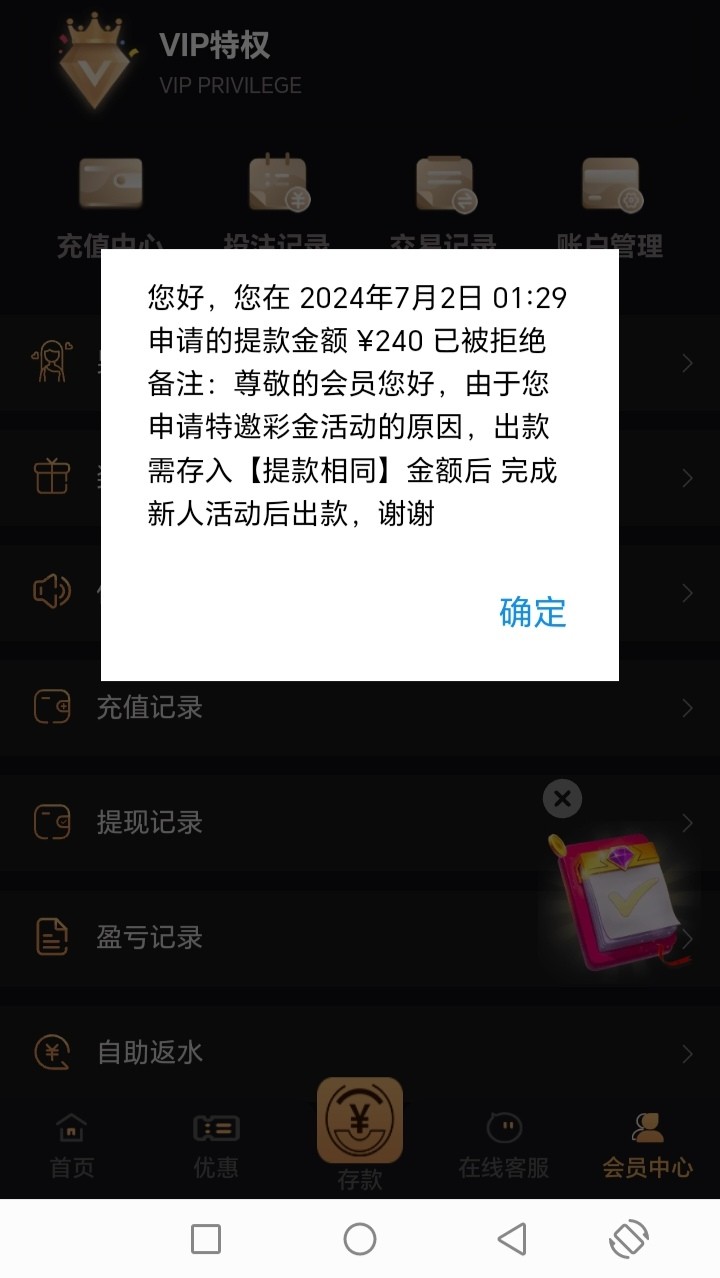Go back with system back button
The image size is (720, 1278).
[512, 1240]
